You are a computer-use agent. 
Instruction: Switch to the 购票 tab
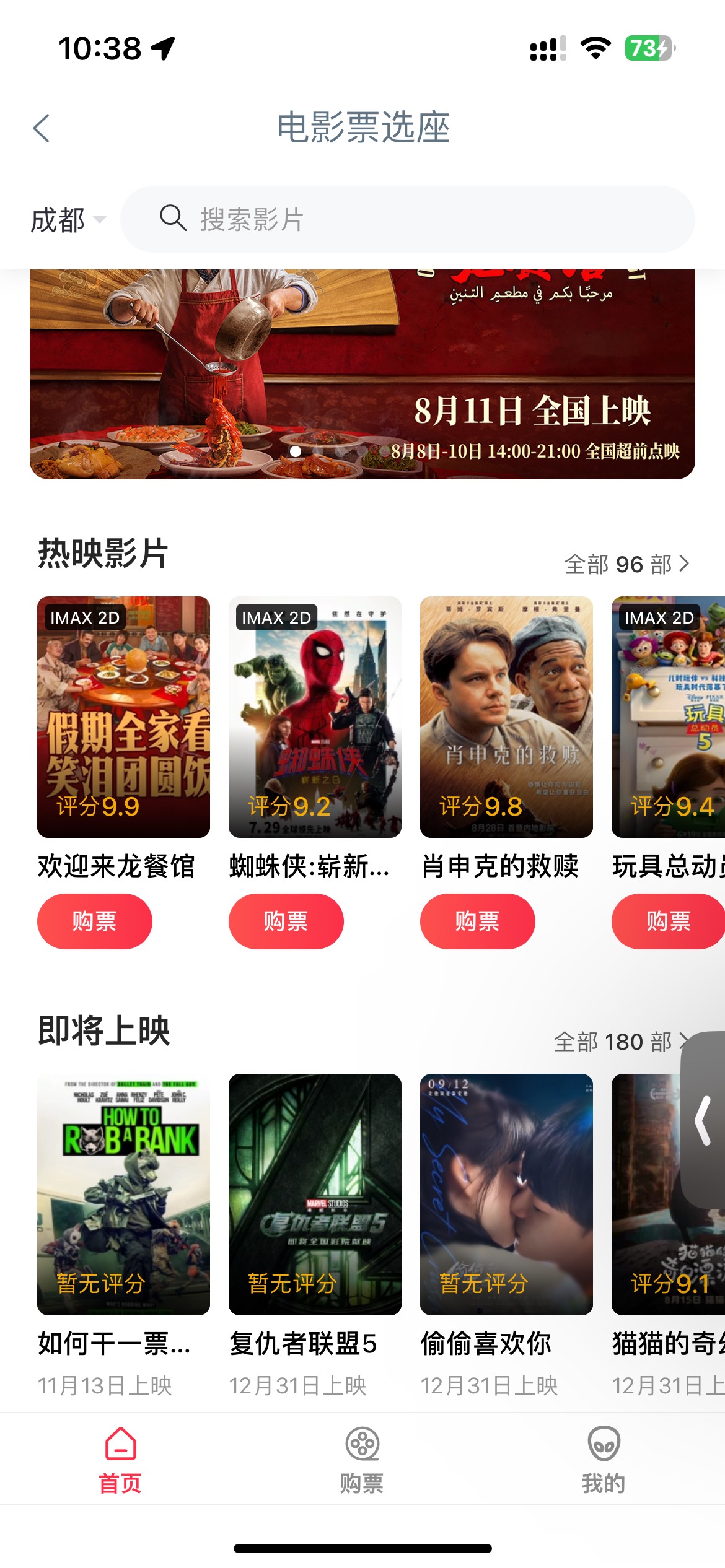[x=362, y=1460]
